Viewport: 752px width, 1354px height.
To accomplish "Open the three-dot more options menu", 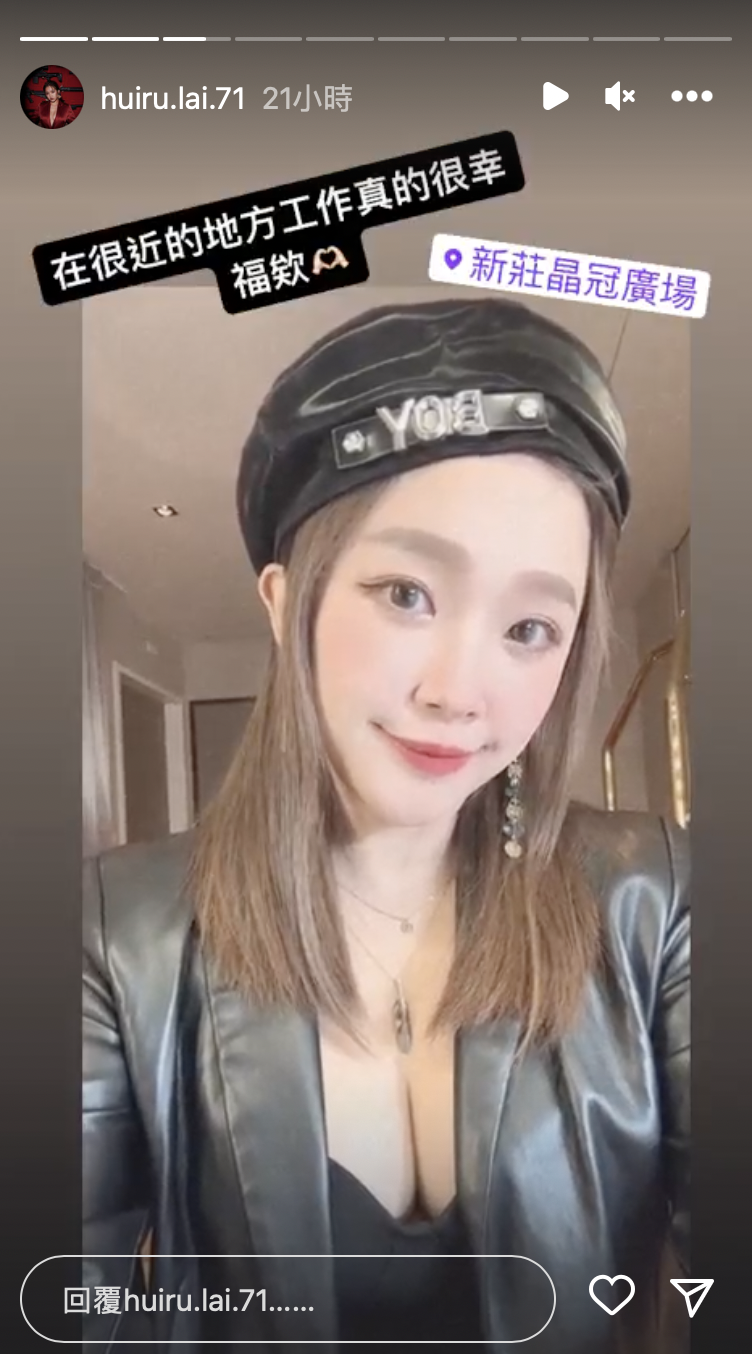I will (691, 96).
